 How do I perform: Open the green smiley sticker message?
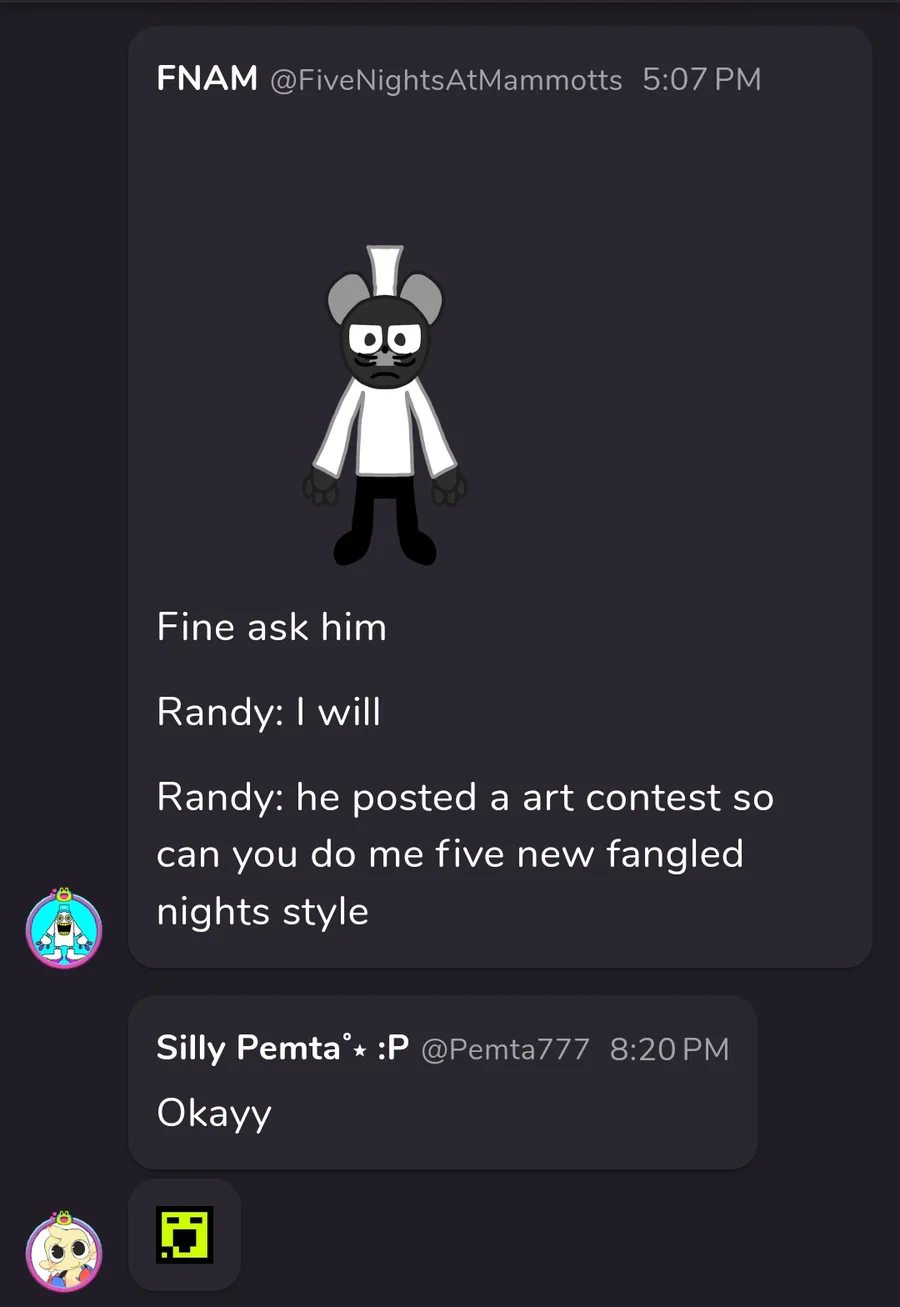click(x=185, y=1235)
